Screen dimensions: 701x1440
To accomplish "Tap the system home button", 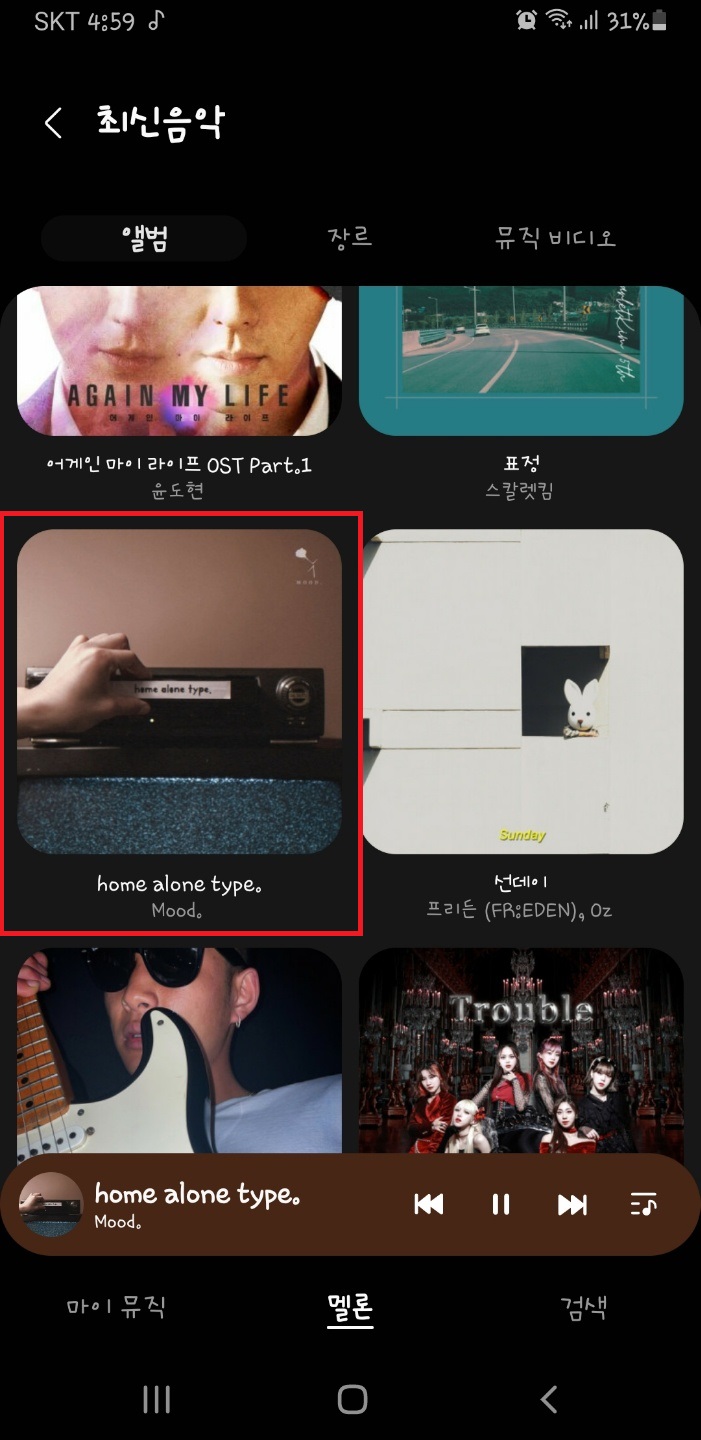I will (352, 1399).
